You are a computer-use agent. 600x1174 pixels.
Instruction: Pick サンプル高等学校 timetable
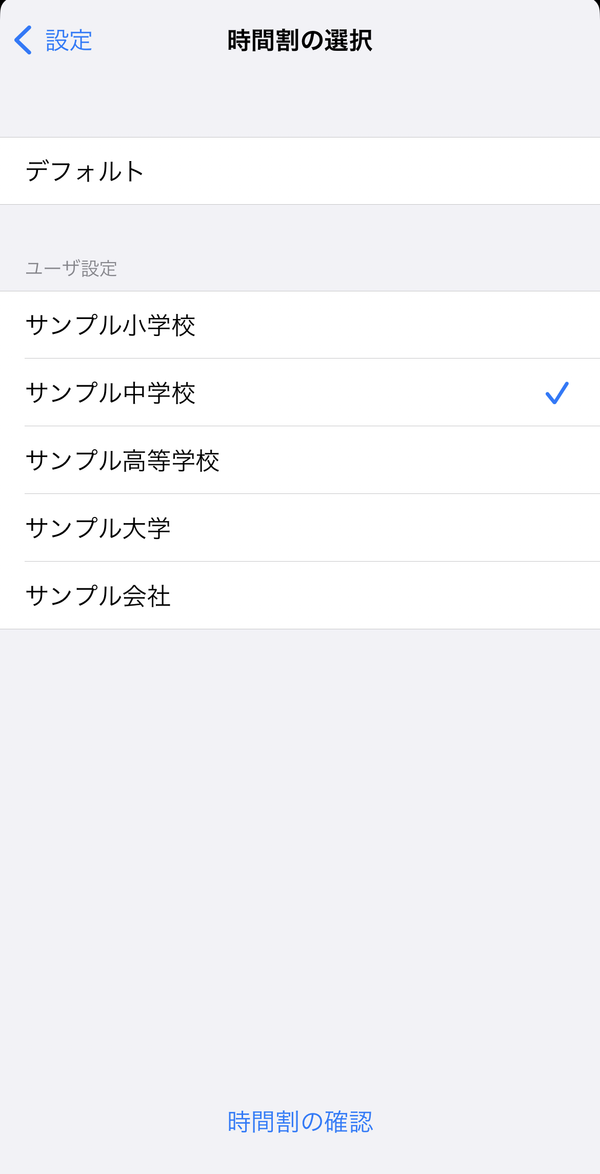(300, 460)
